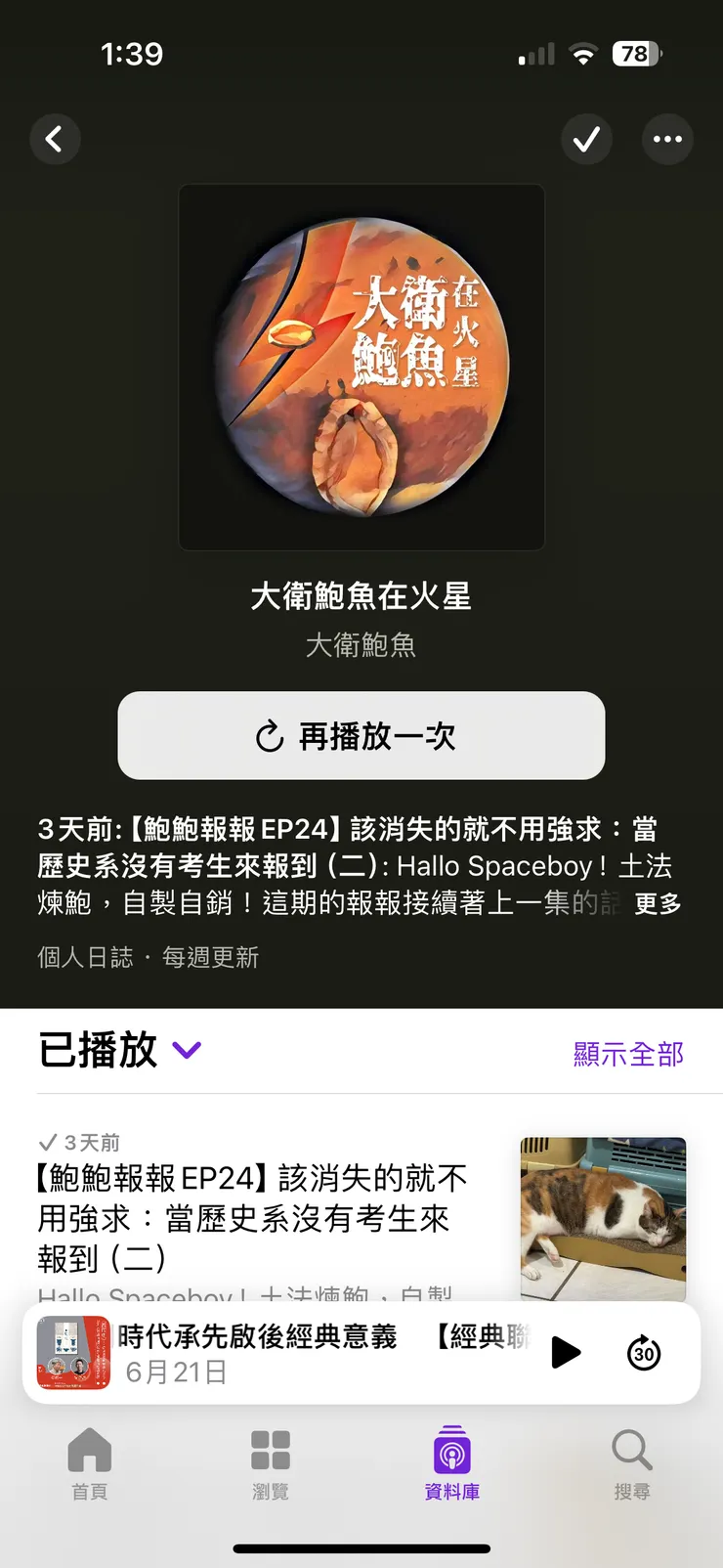This screenshot has height=1568, width=723.
Task: Tap the replay icon in 再播放一次 button
Action: (268, 736)
